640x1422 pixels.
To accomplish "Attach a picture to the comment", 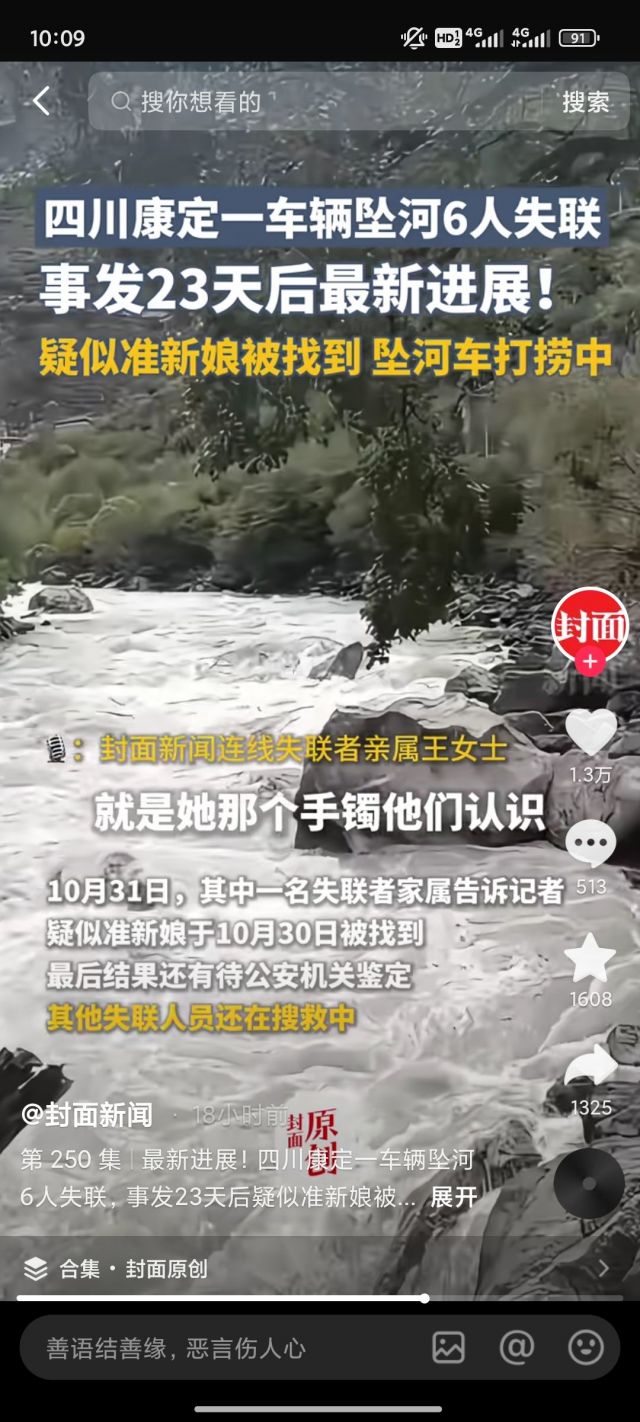I will (449, 1348).
